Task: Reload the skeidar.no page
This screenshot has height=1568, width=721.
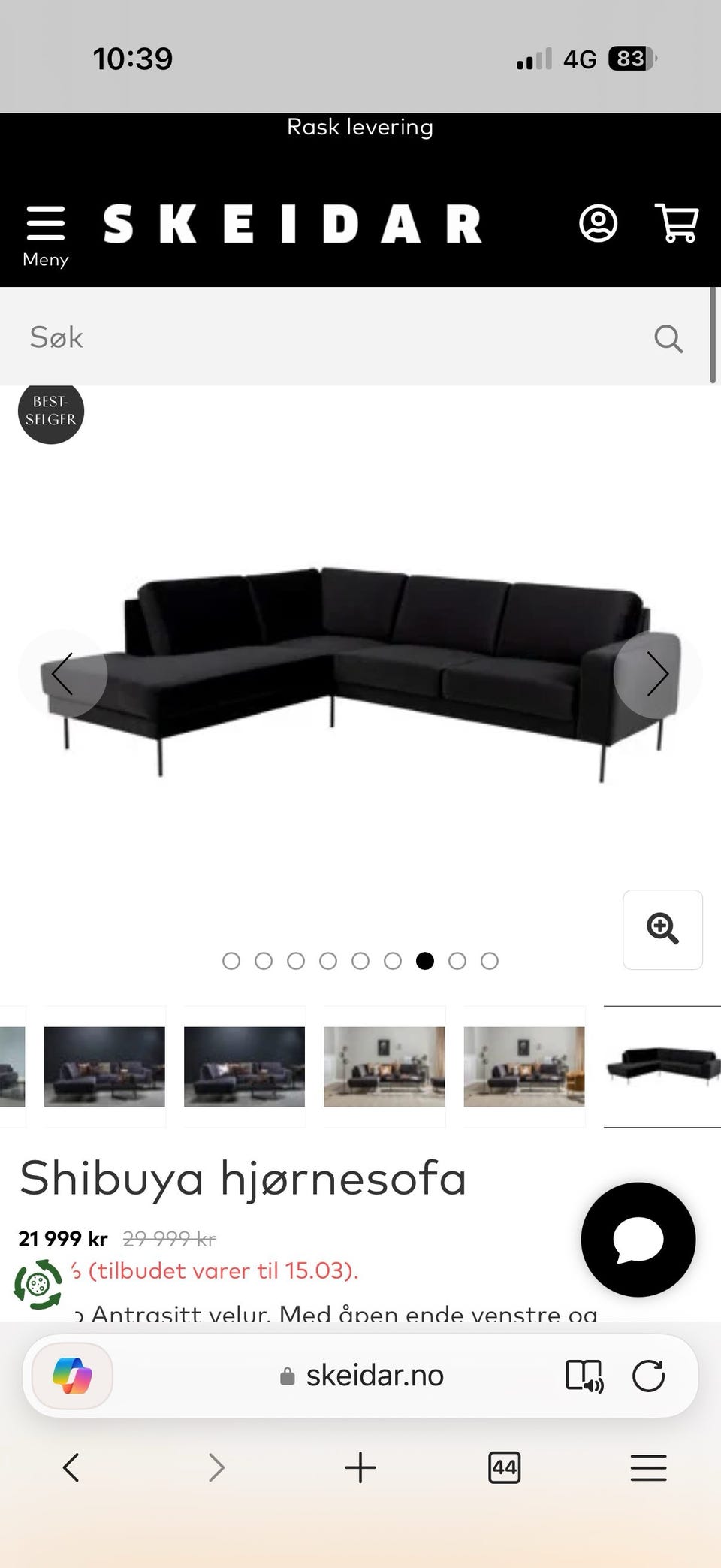Action: [x=648, y=1376]
